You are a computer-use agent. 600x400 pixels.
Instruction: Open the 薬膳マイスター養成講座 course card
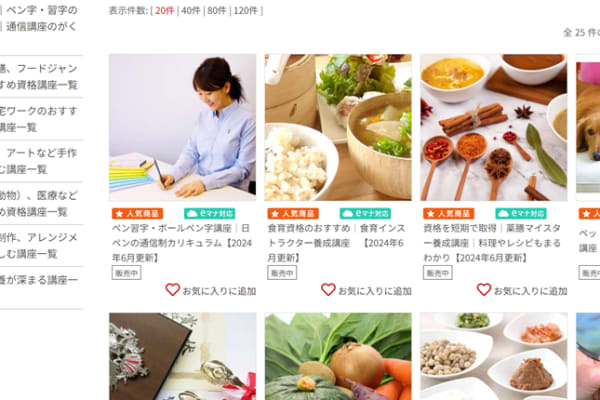pos(493,126)
